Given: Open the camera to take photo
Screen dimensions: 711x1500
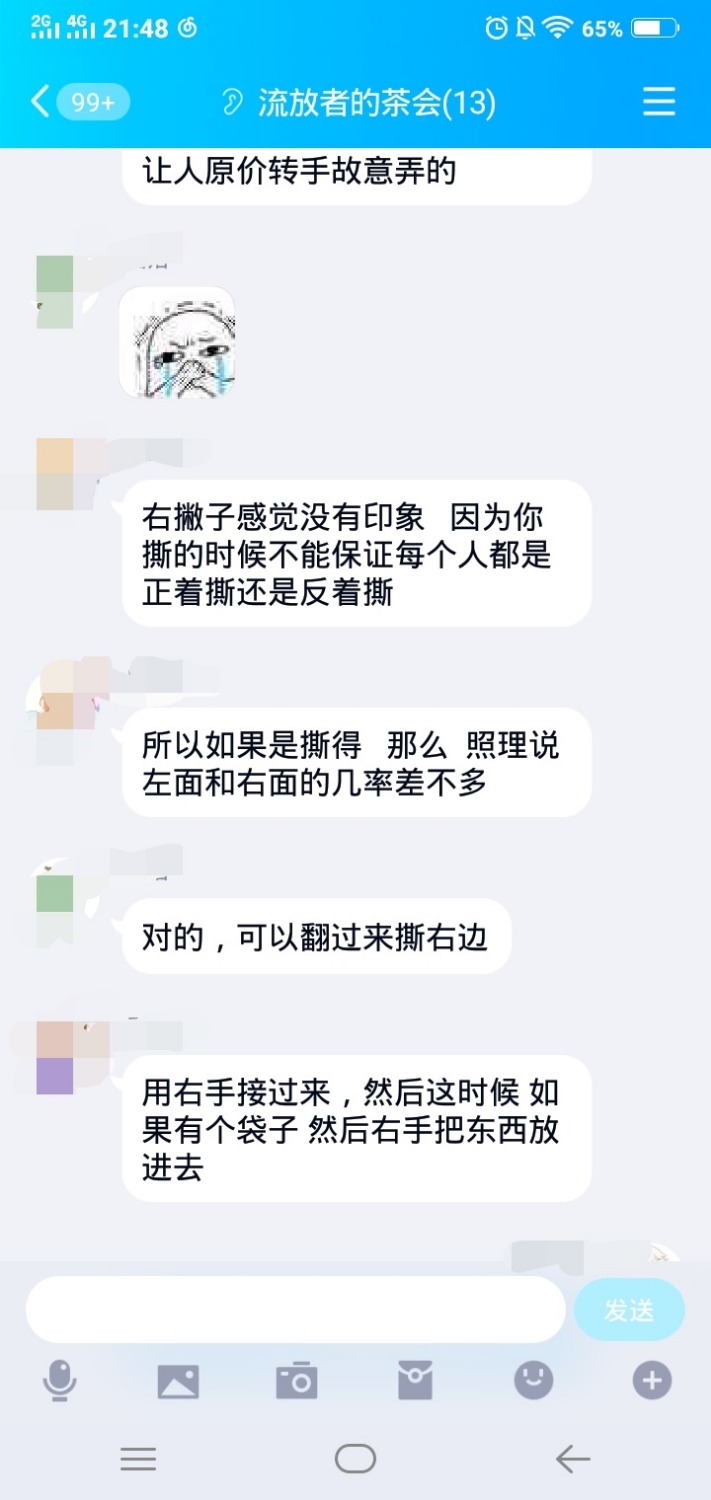Looking at the screenshot, I should pyautogui.click(x=296, y=1381).
